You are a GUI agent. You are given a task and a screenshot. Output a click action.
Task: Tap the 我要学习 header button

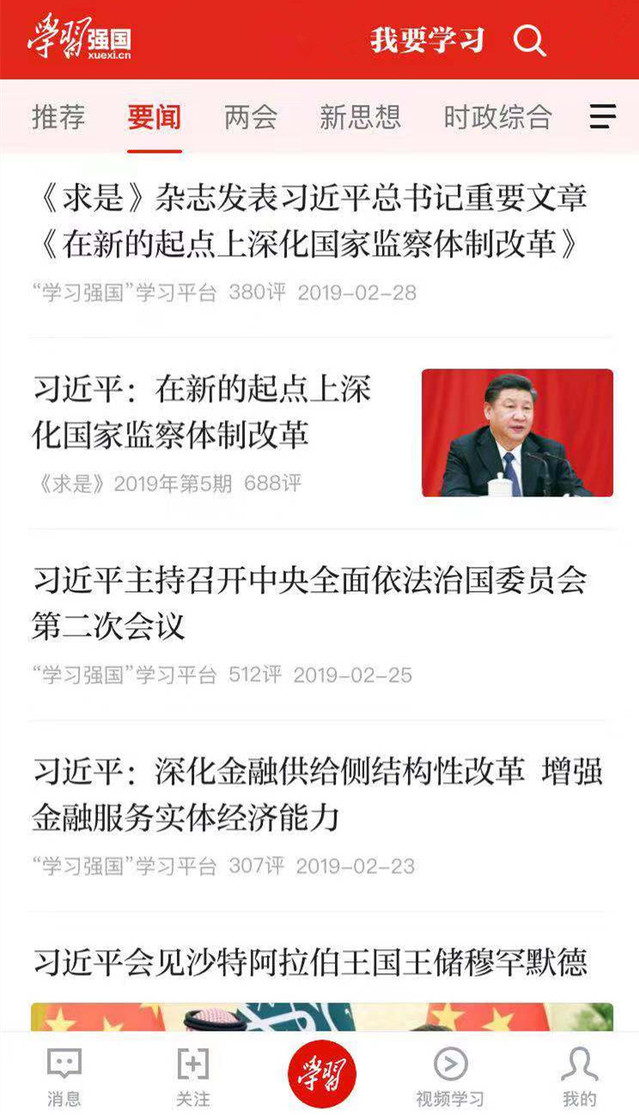(427, 41)
